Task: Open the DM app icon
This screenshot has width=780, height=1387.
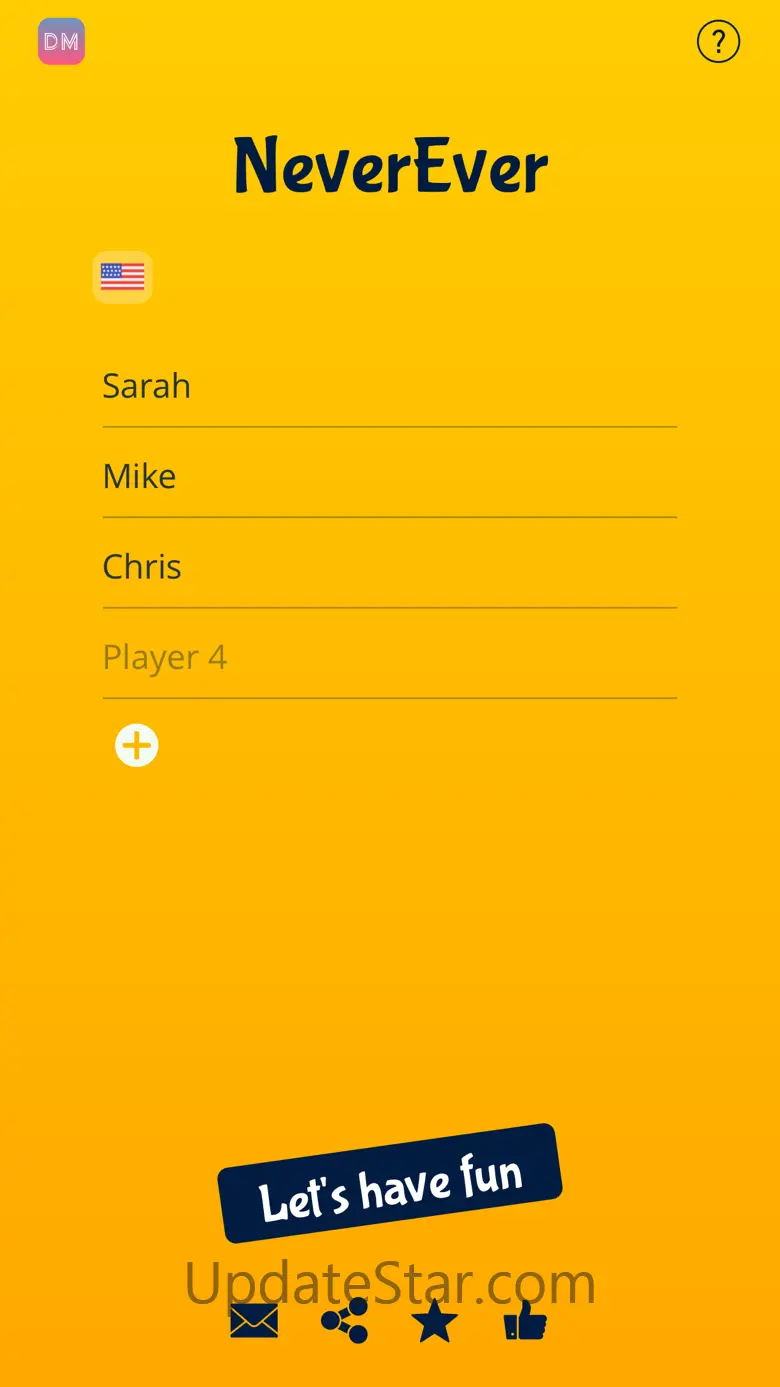Action: click(x=61, y=42)
